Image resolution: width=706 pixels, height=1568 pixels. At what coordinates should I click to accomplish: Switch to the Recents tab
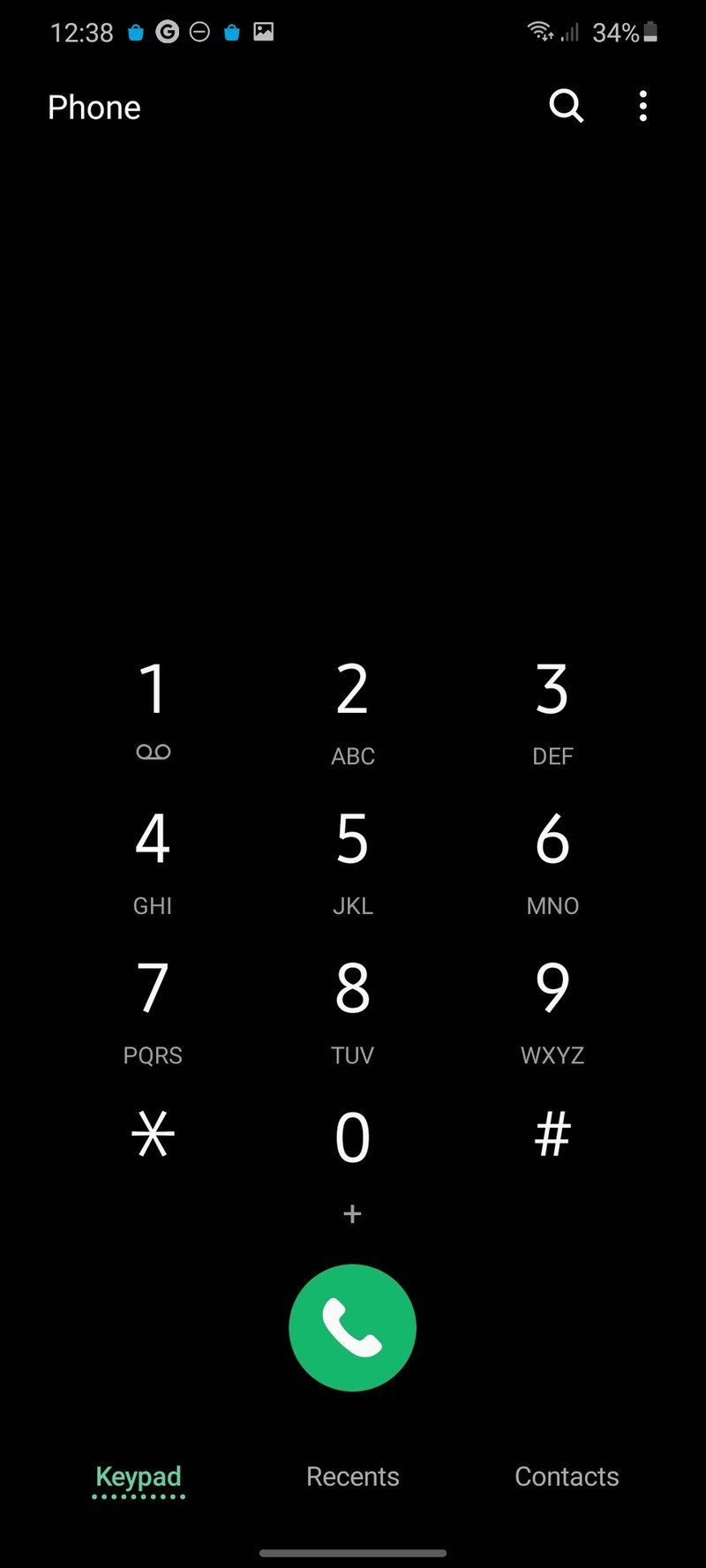(x=352, y=1477)
